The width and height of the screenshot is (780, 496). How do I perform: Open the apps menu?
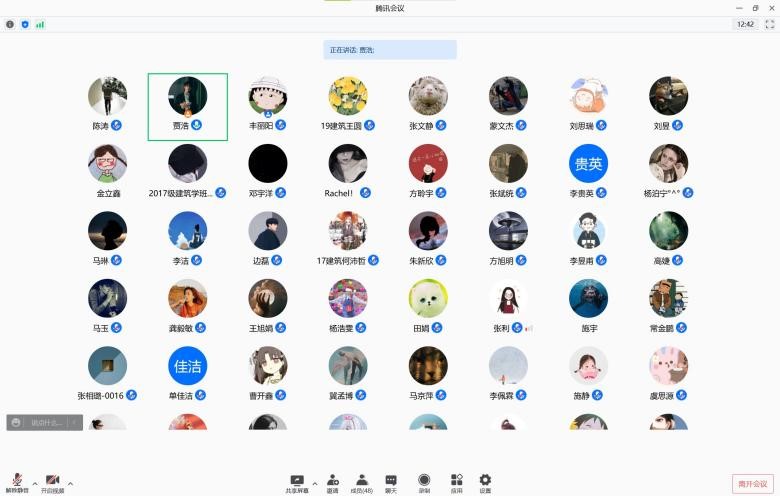[x=456, y=482]
